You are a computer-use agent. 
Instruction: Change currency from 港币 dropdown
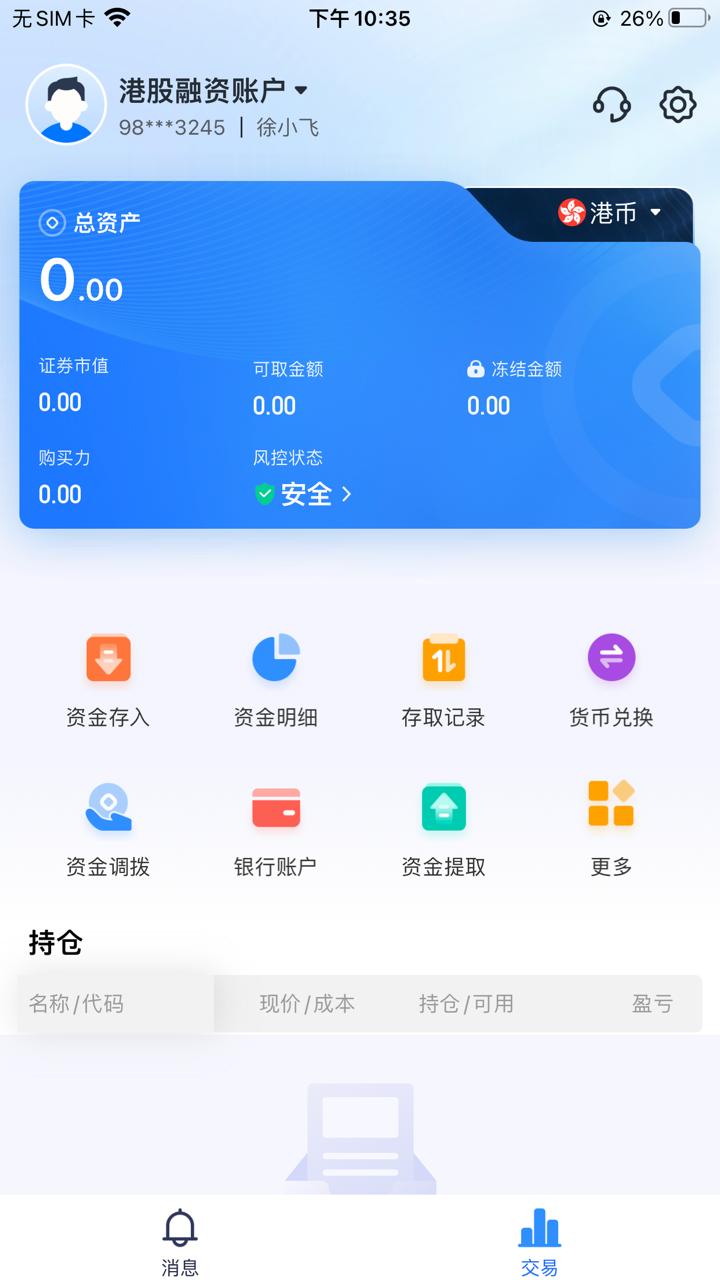click(610, 212)
